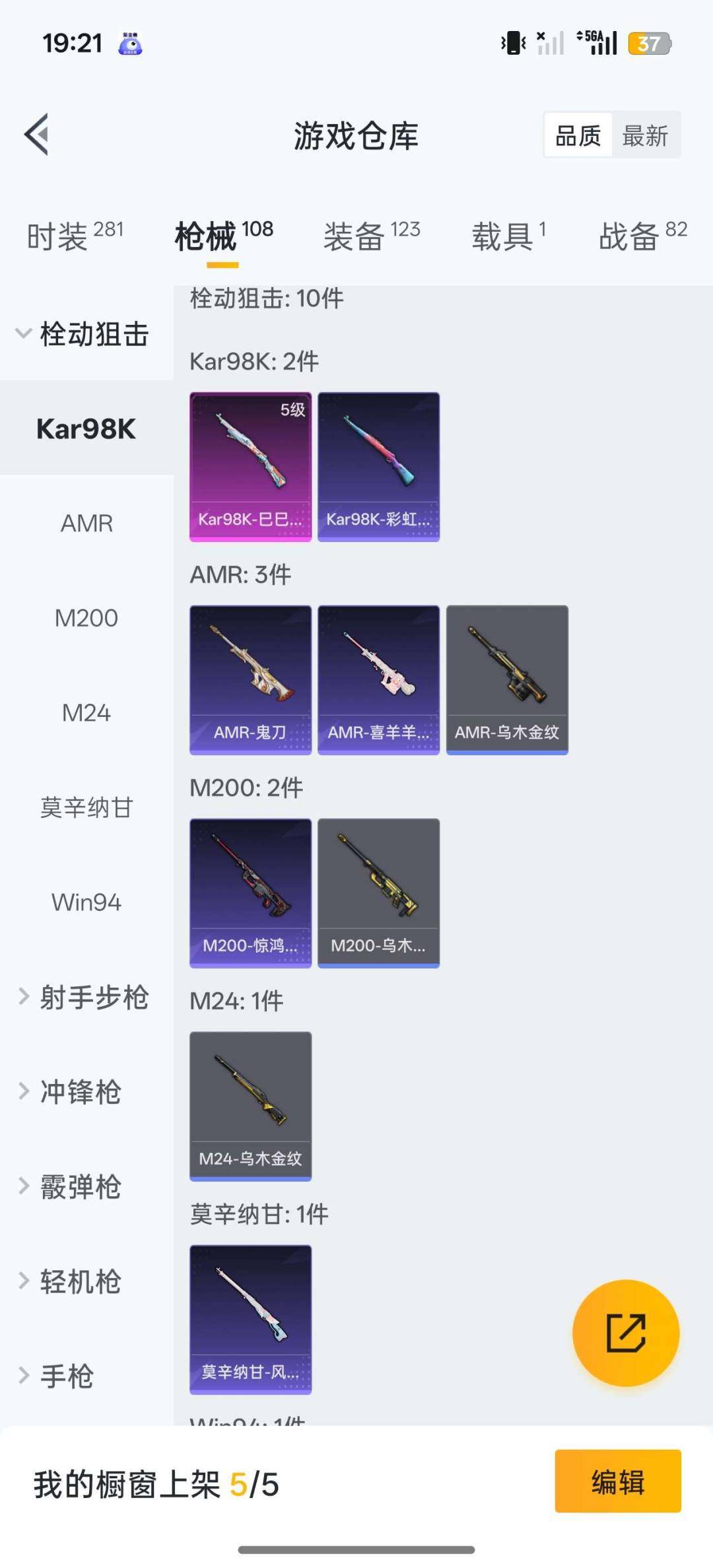Select the M200-惊鸿 skin
Screen dimensions: 713x1568
click(x=250, y=893)
